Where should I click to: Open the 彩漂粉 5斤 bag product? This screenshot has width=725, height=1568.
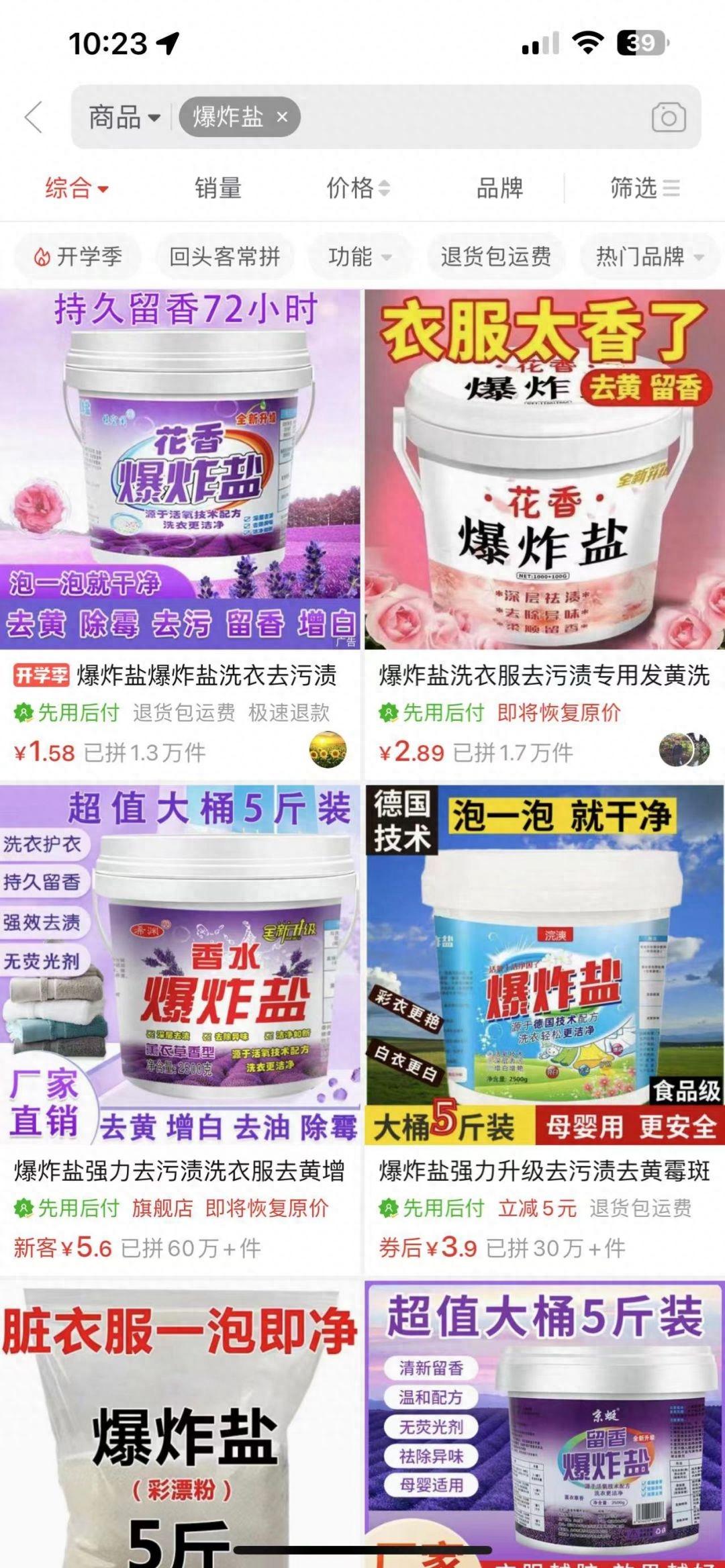(x=180, y=1424)
